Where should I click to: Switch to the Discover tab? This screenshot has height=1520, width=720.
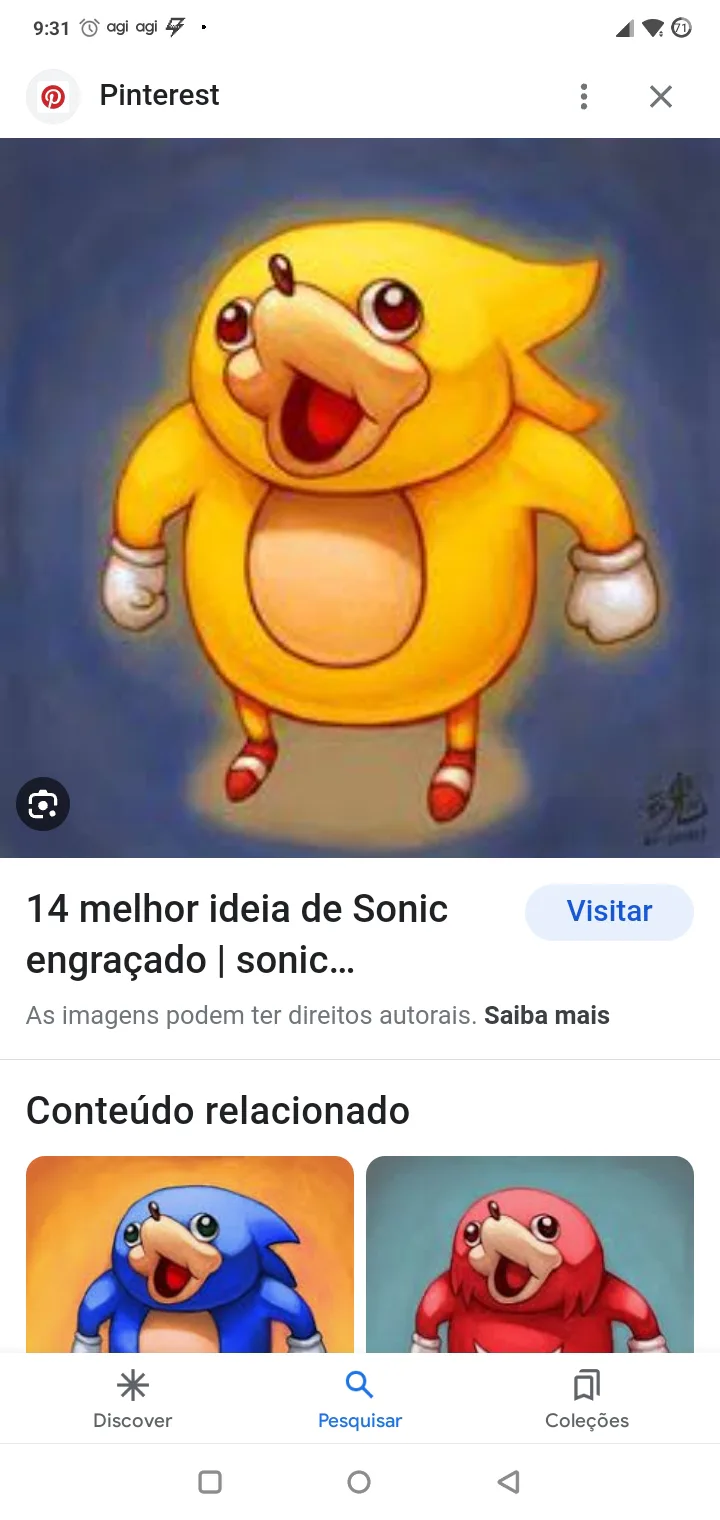pyautogui.click(x=132, y=1399)
